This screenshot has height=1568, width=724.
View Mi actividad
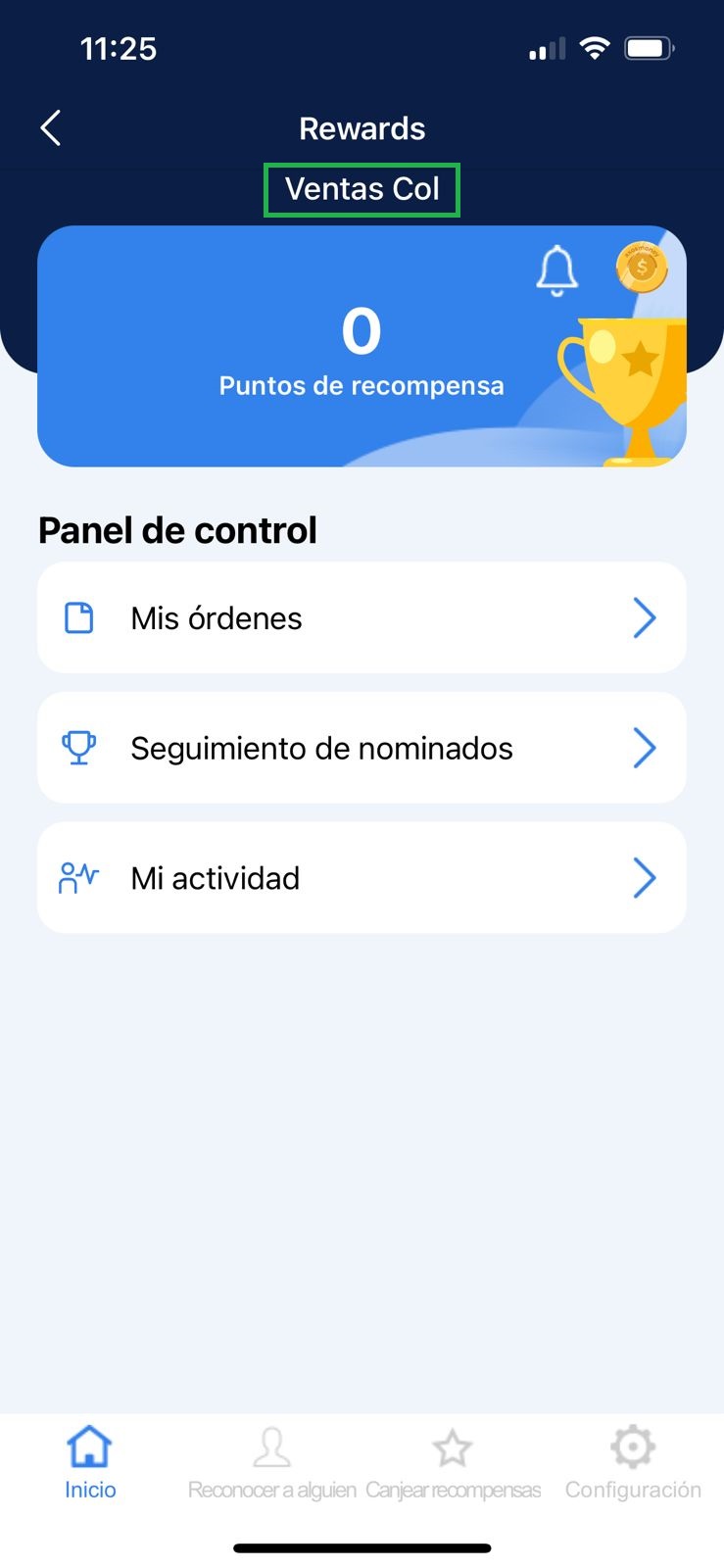tap(362, 878)
